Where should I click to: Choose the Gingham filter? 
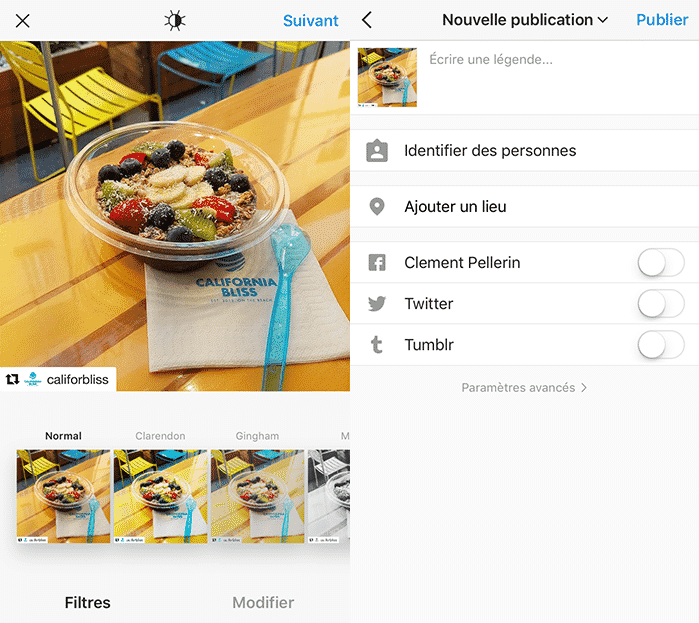(x=257, y=496)
